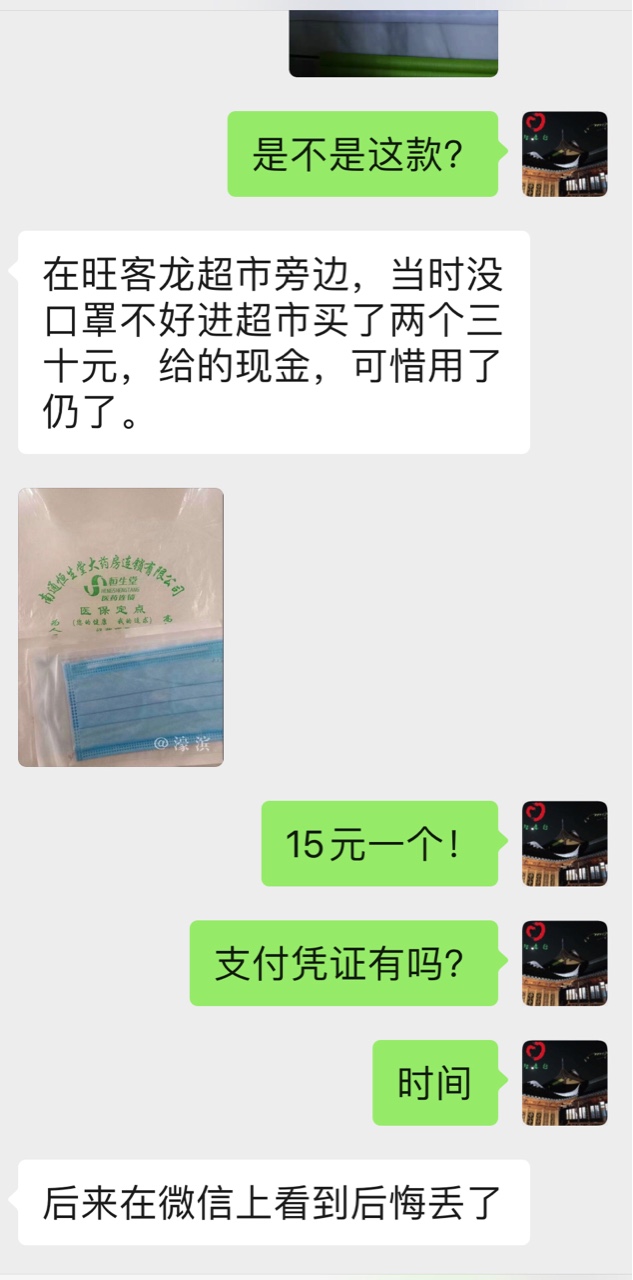Open sender profile beside "15元一个!"
The width and height of the screenshot is (633, 1280).
(565, 843)
